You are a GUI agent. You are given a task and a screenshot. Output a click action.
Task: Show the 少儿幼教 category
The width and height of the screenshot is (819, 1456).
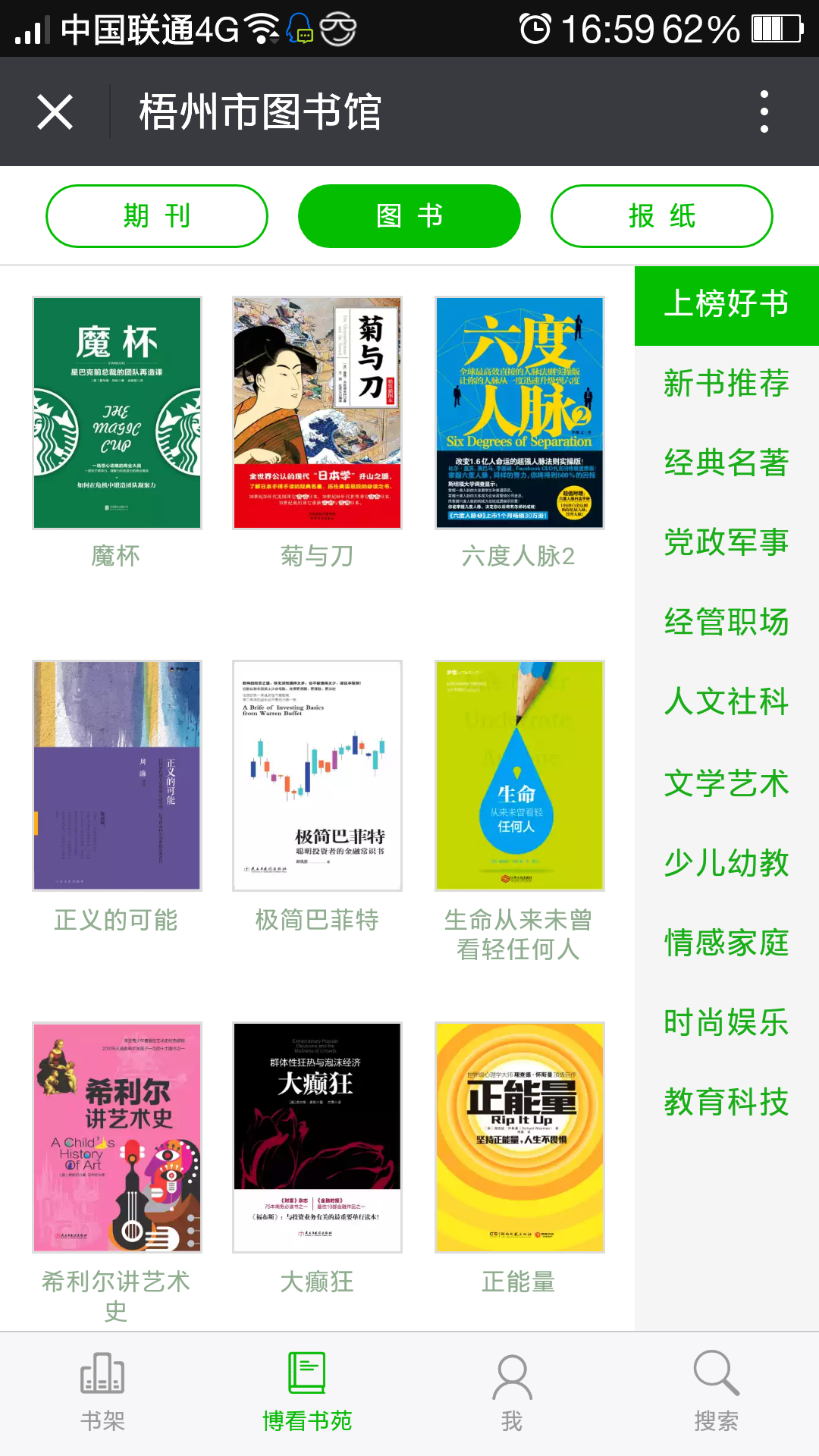726,863
